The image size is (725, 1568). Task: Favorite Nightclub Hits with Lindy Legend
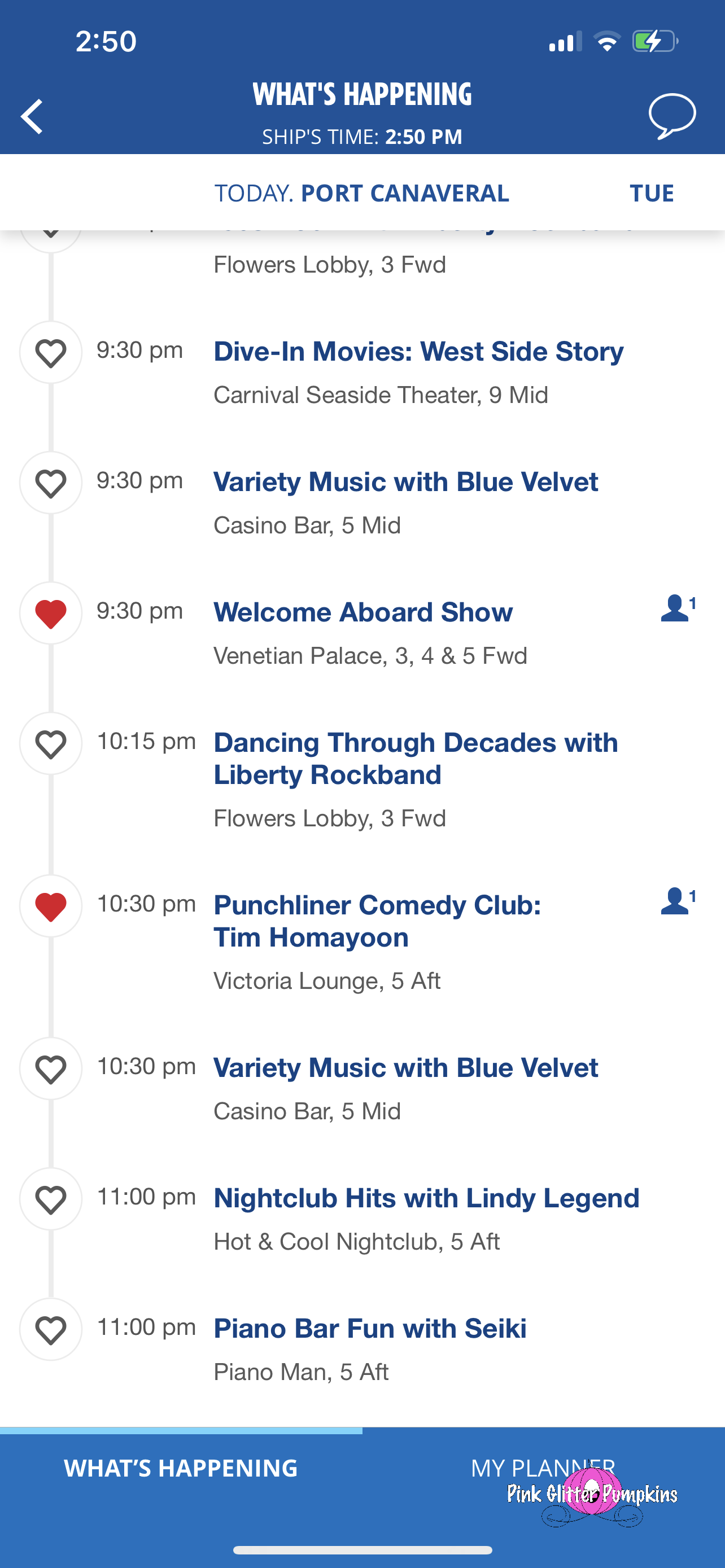[x=50, y=1199]
